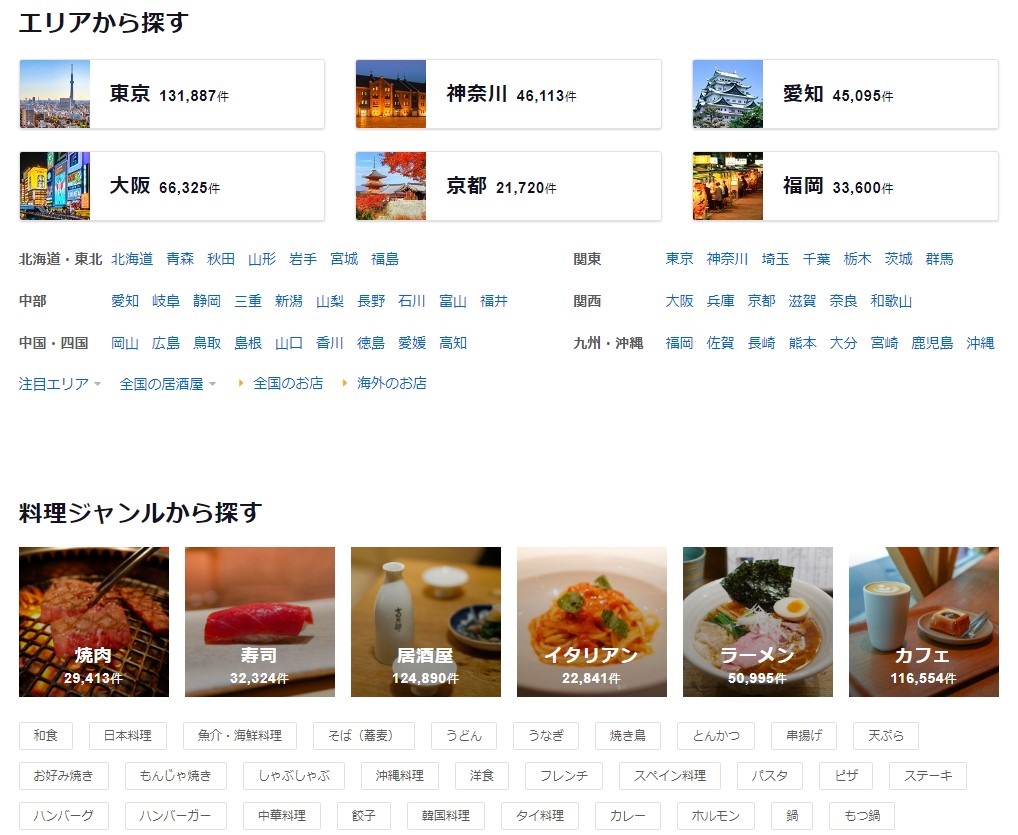1018x835 pixels.
Task: Select the 愛知 area card
Action: click(x=845, y=94)
